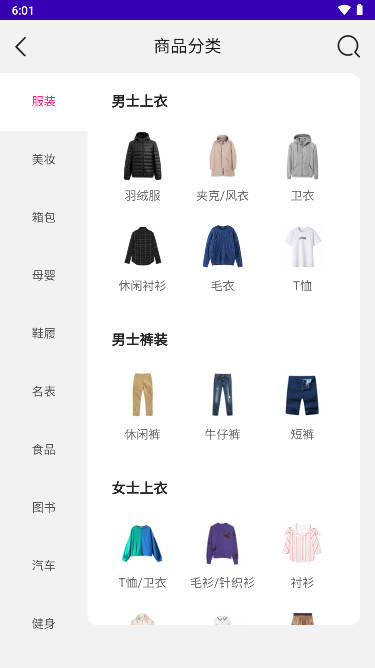Open the 休闲衬衫 item
375x668 pixels.
(143, 258)
